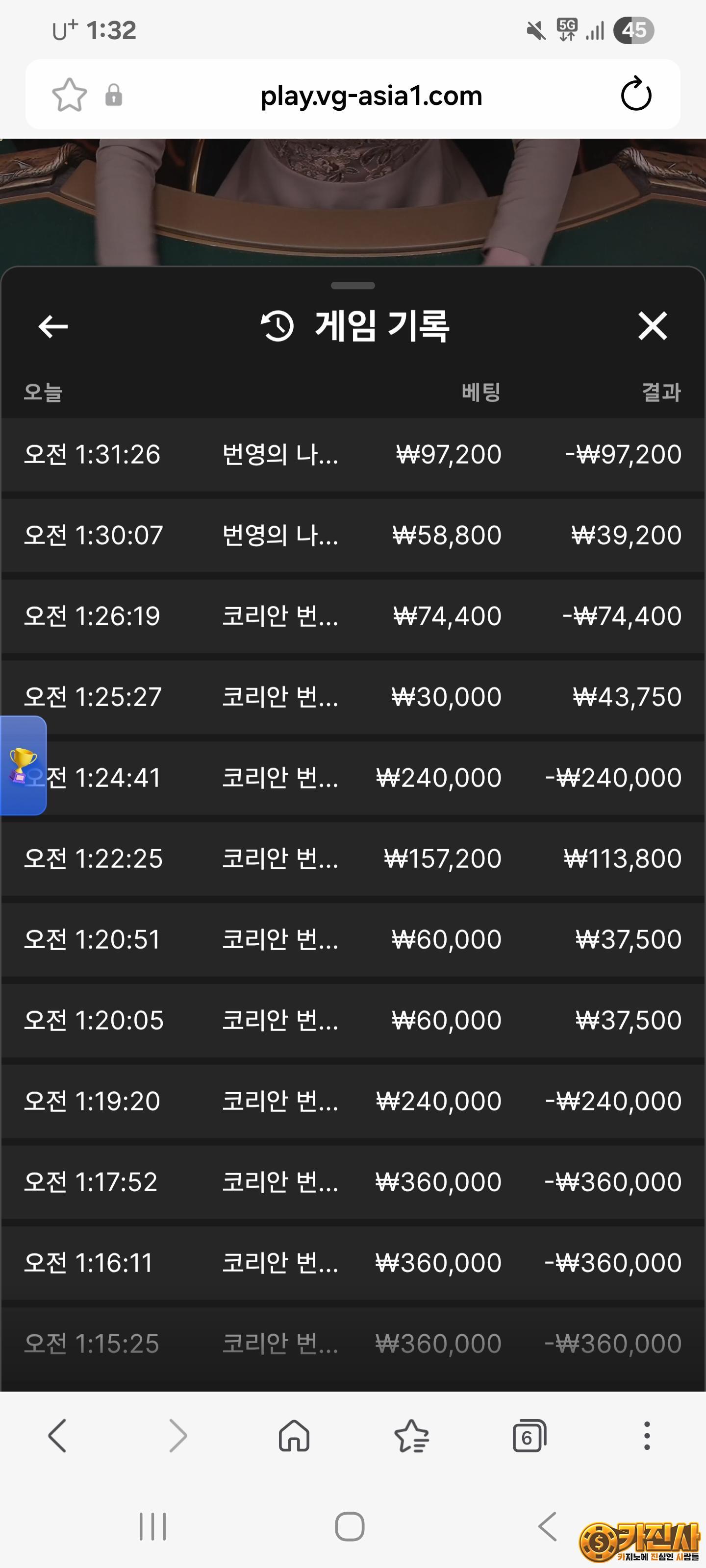Viewport: 706px width, 1568px height.
Task: Open the browser bookmarks list
Action: (x=412, y=1436)
